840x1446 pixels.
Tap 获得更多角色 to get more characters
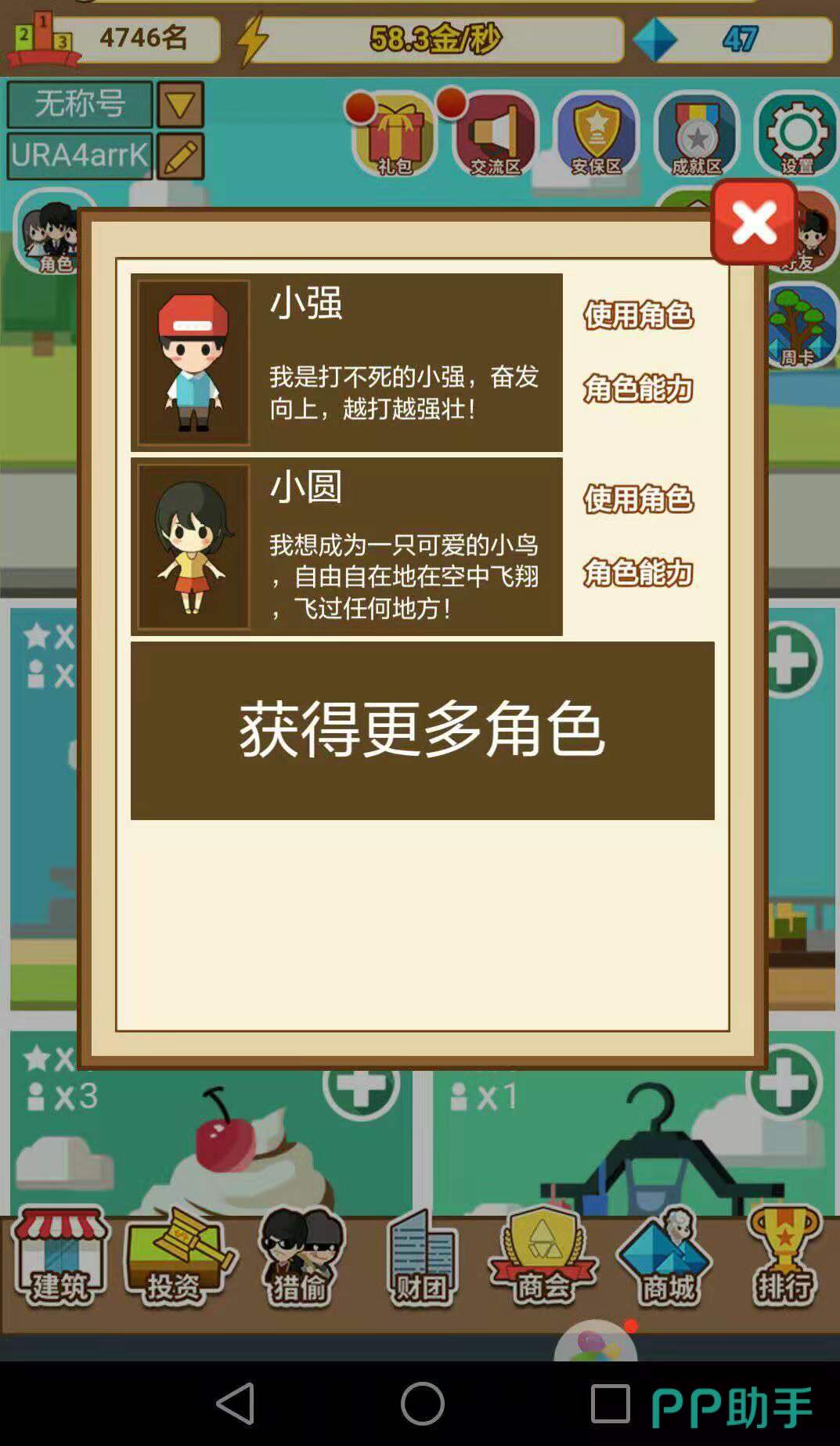(x=422, y=730)
